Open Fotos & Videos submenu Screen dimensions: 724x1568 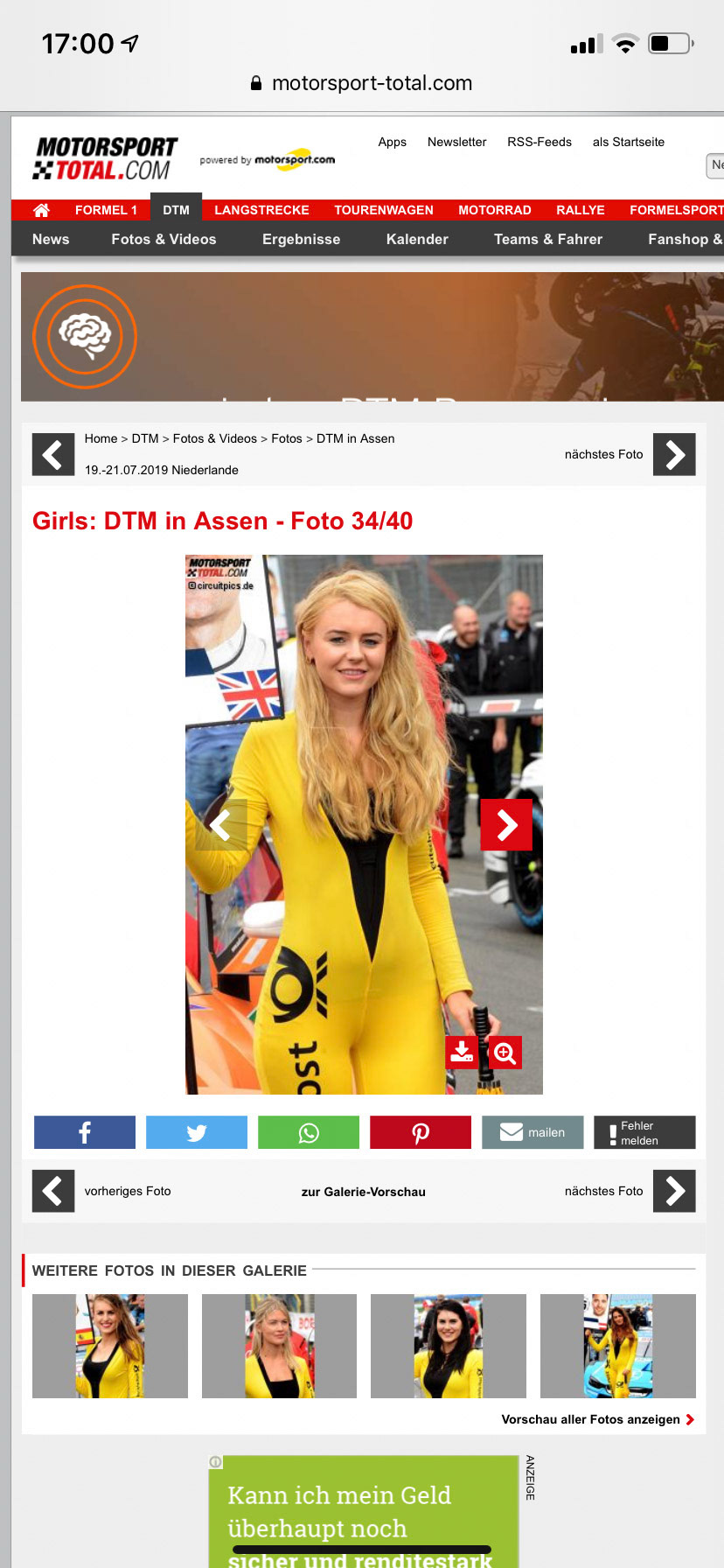point(164,239)
